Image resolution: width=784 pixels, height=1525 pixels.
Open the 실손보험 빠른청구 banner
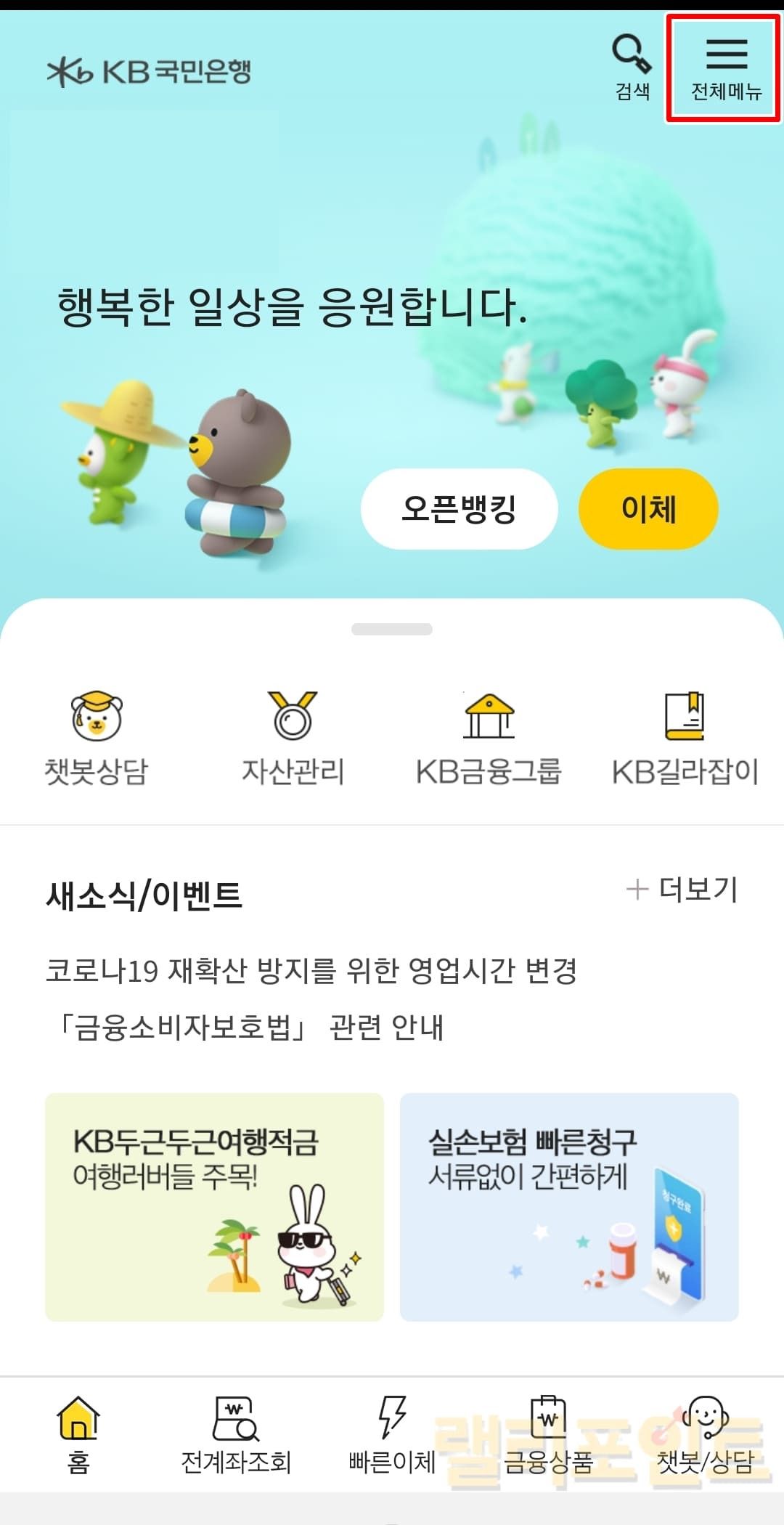click(x=569, y=1206)
